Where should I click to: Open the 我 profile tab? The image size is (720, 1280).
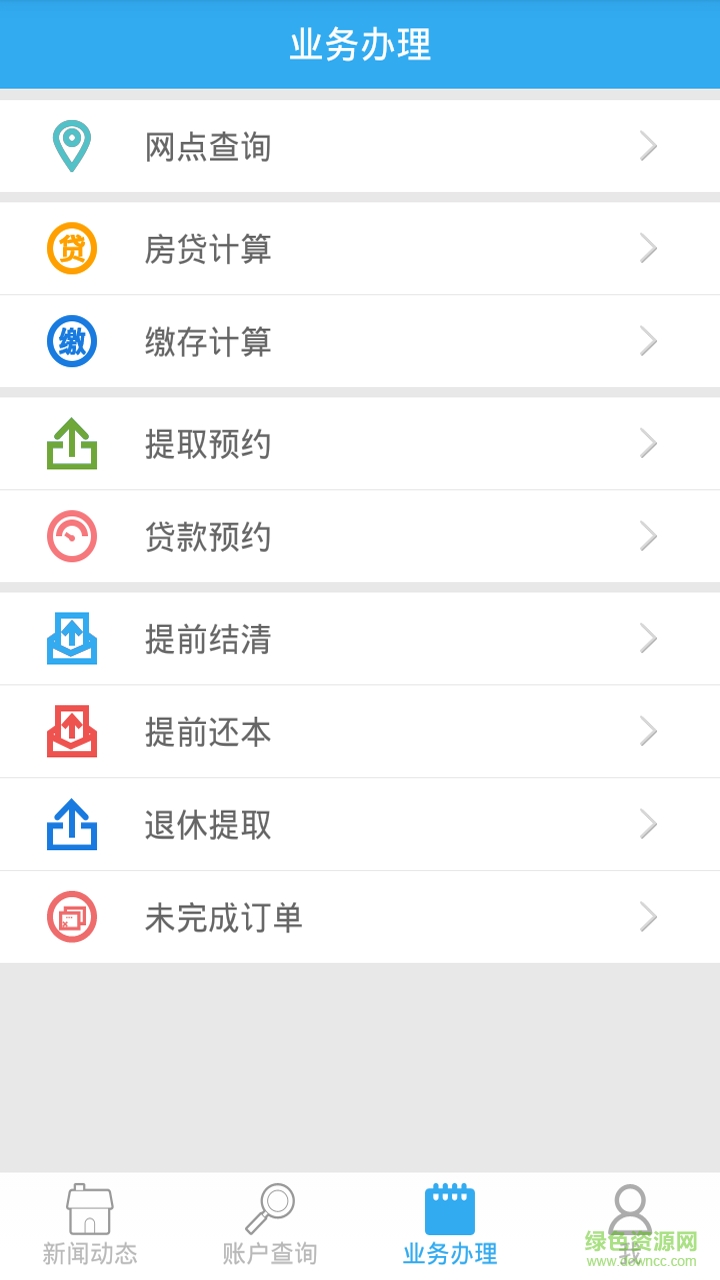click(629, 1218)
